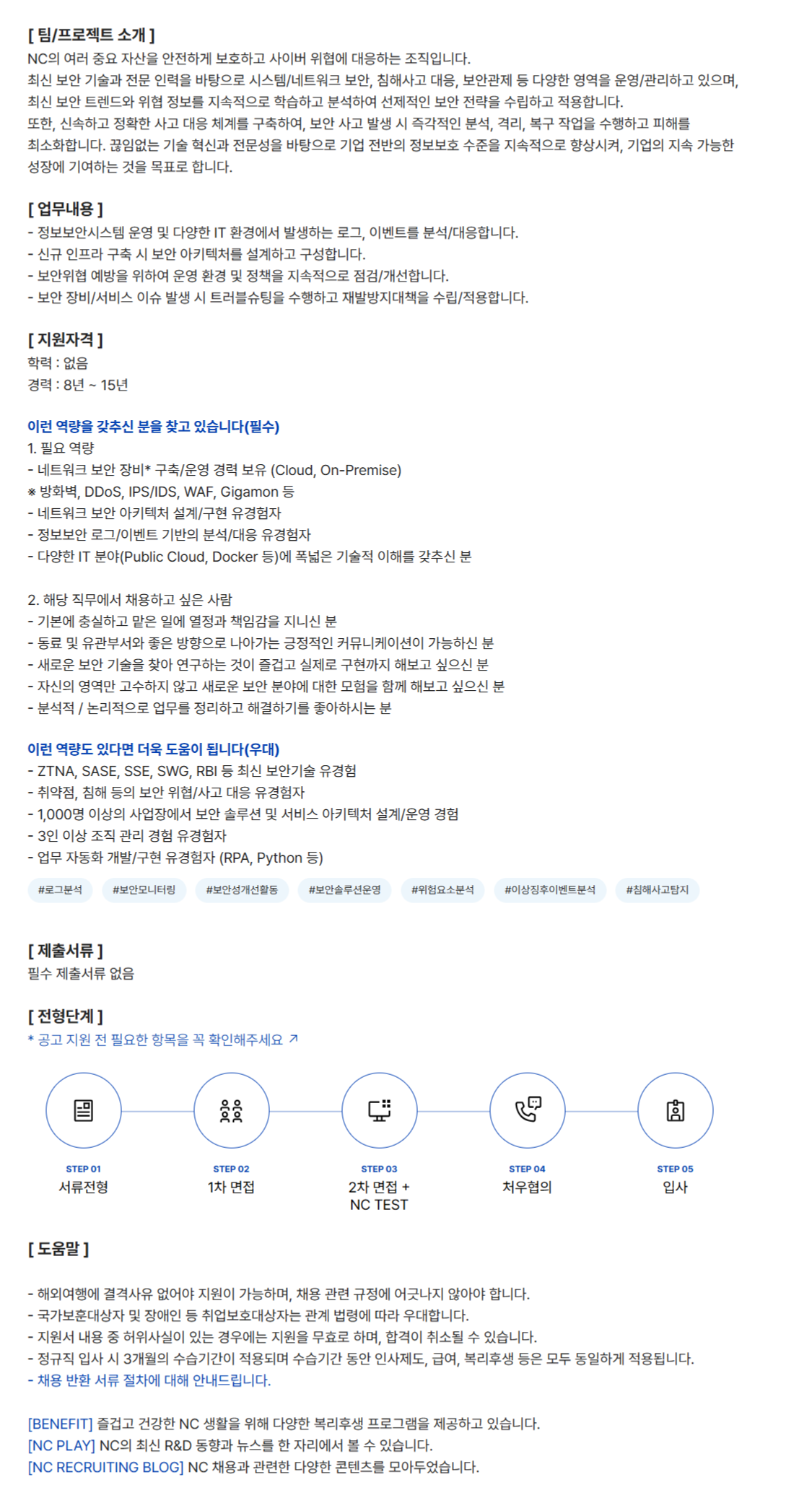The width and height of the screenshot is (812, 1503).
Task: Select the #보안모니터링 tag chip
Action: (144, 890)
